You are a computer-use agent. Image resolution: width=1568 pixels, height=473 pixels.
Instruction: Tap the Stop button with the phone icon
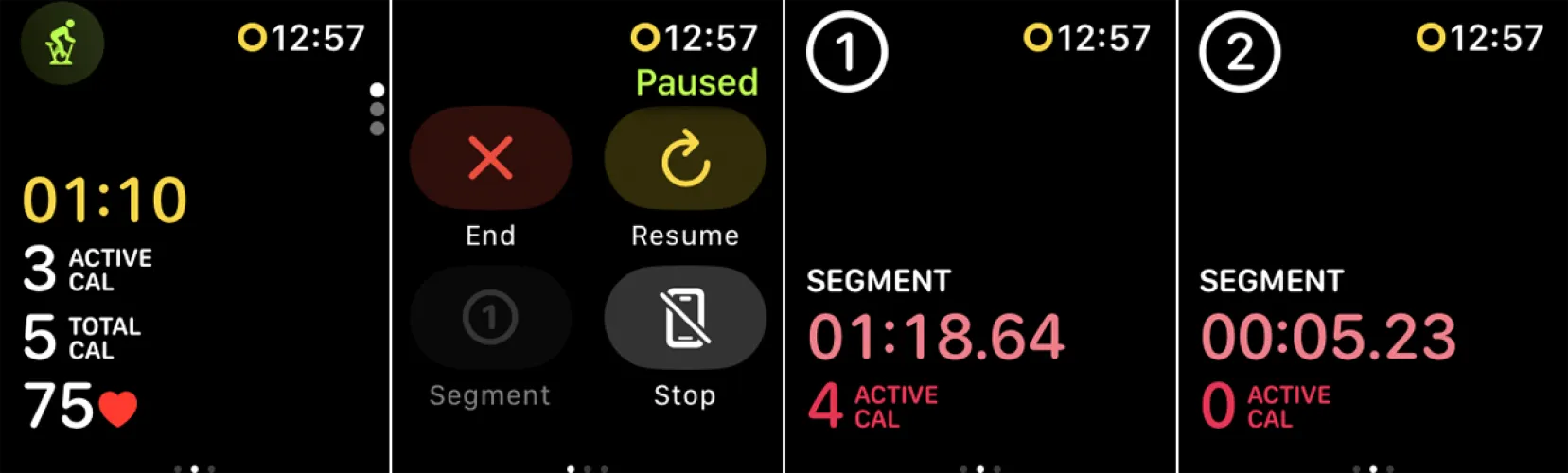(684, 318)
